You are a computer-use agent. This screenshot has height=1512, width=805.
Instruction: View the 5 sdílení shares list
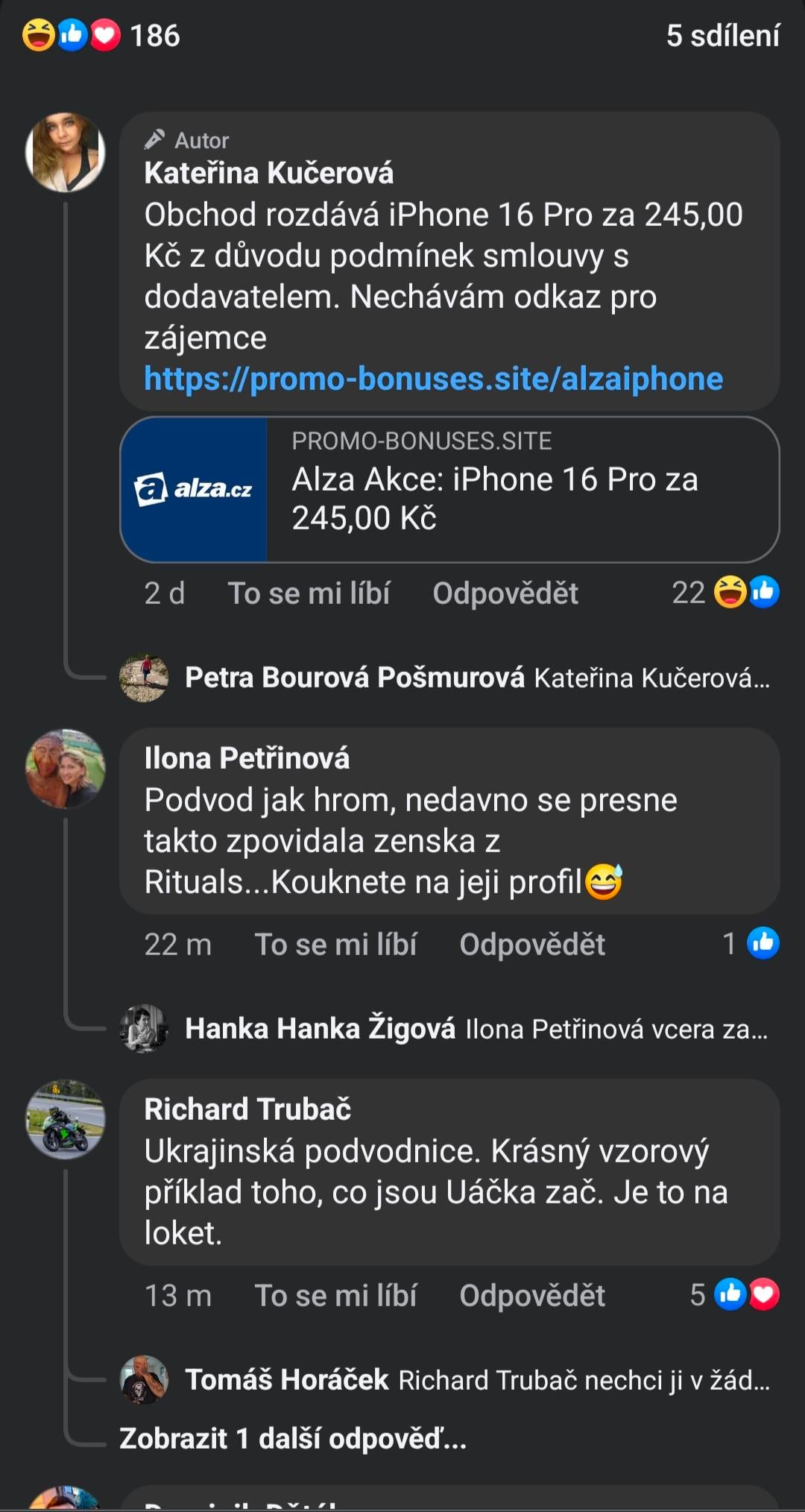(x=722, y=35)
